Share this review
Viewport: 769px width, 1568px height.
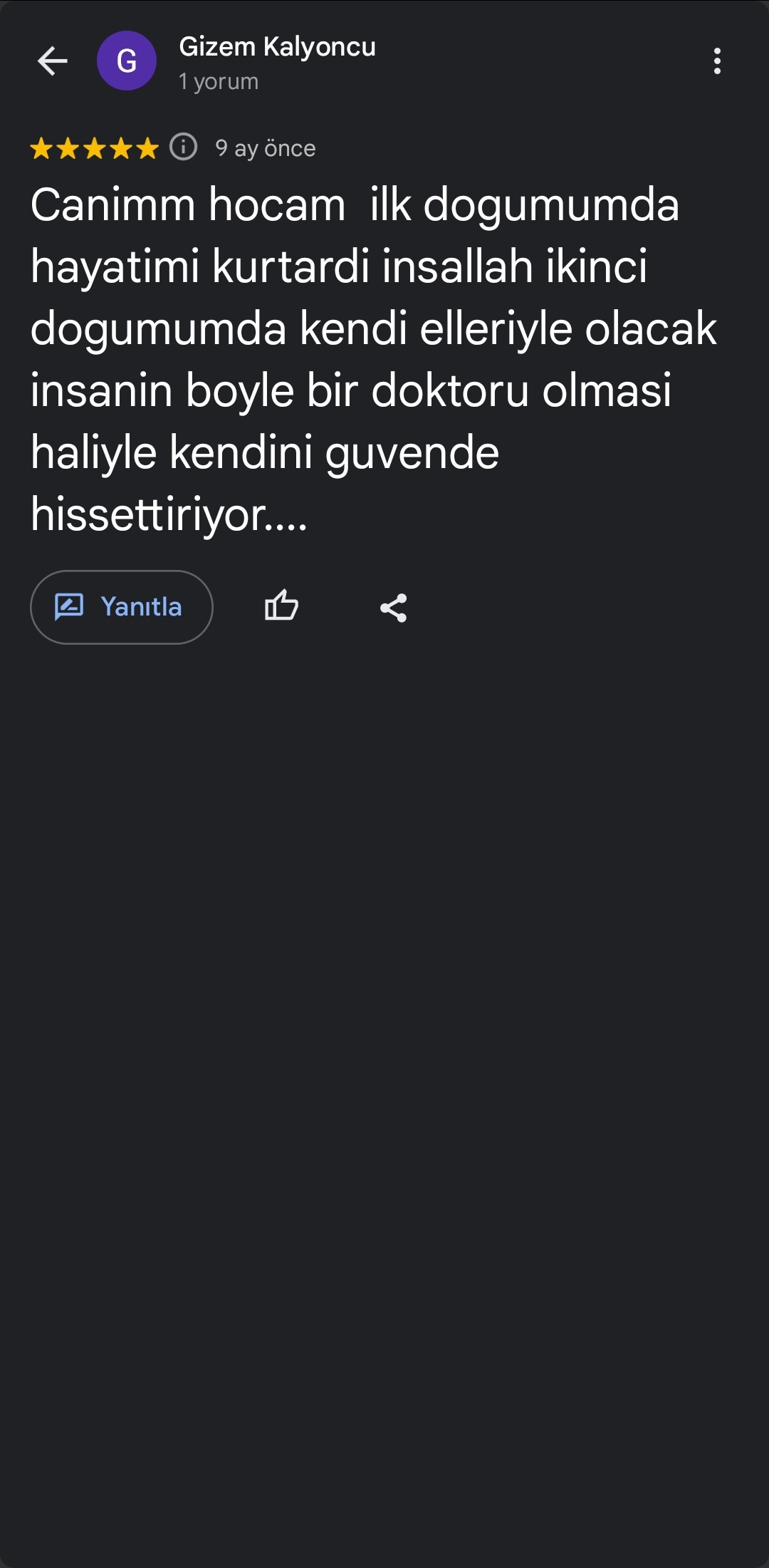[393, 608]
